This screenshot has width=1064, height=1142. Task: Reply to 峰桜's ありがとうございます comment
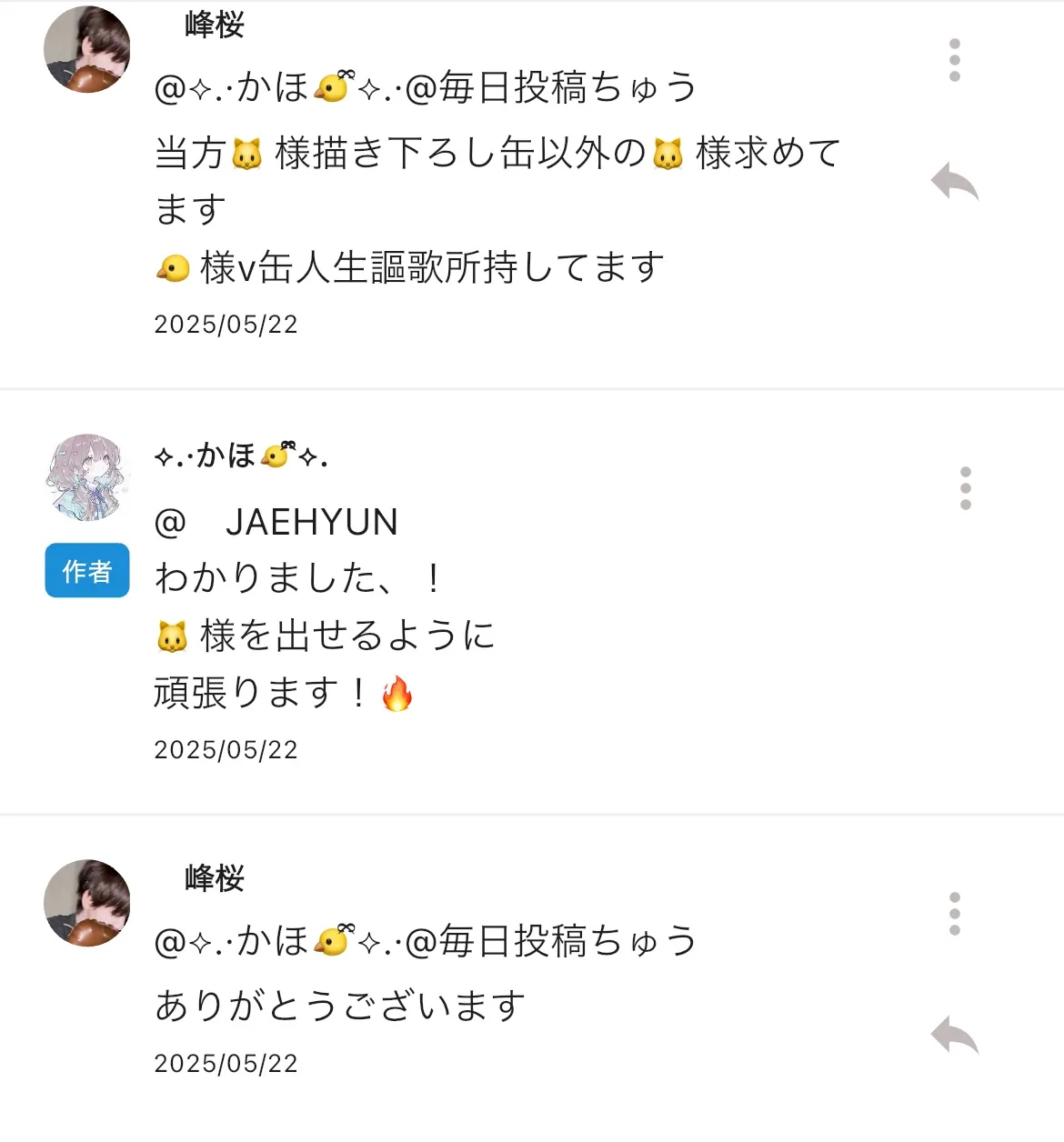pos(954,1035)
